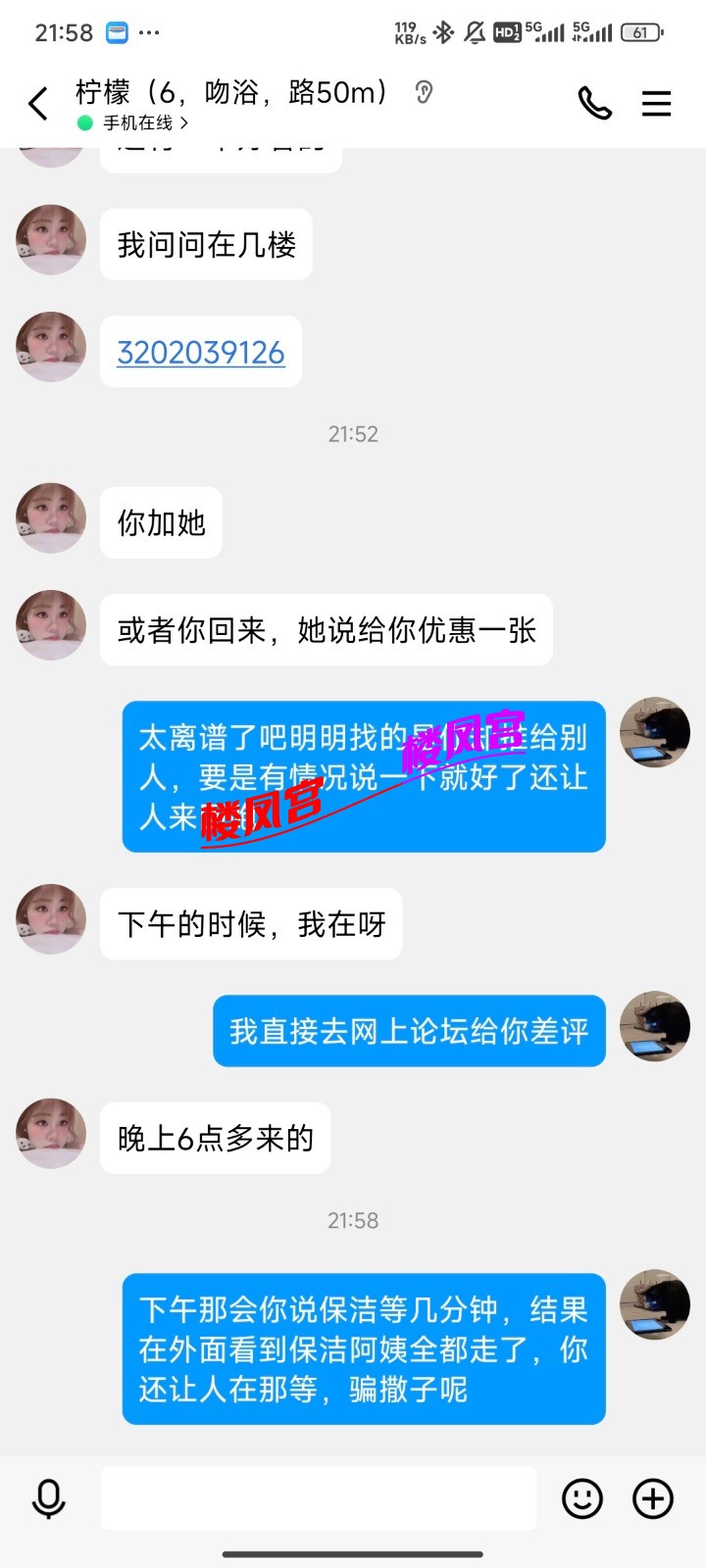
Task: Open my avatar beside 我直接去网上论坛给你差评
Action: tap(655, 1026)
